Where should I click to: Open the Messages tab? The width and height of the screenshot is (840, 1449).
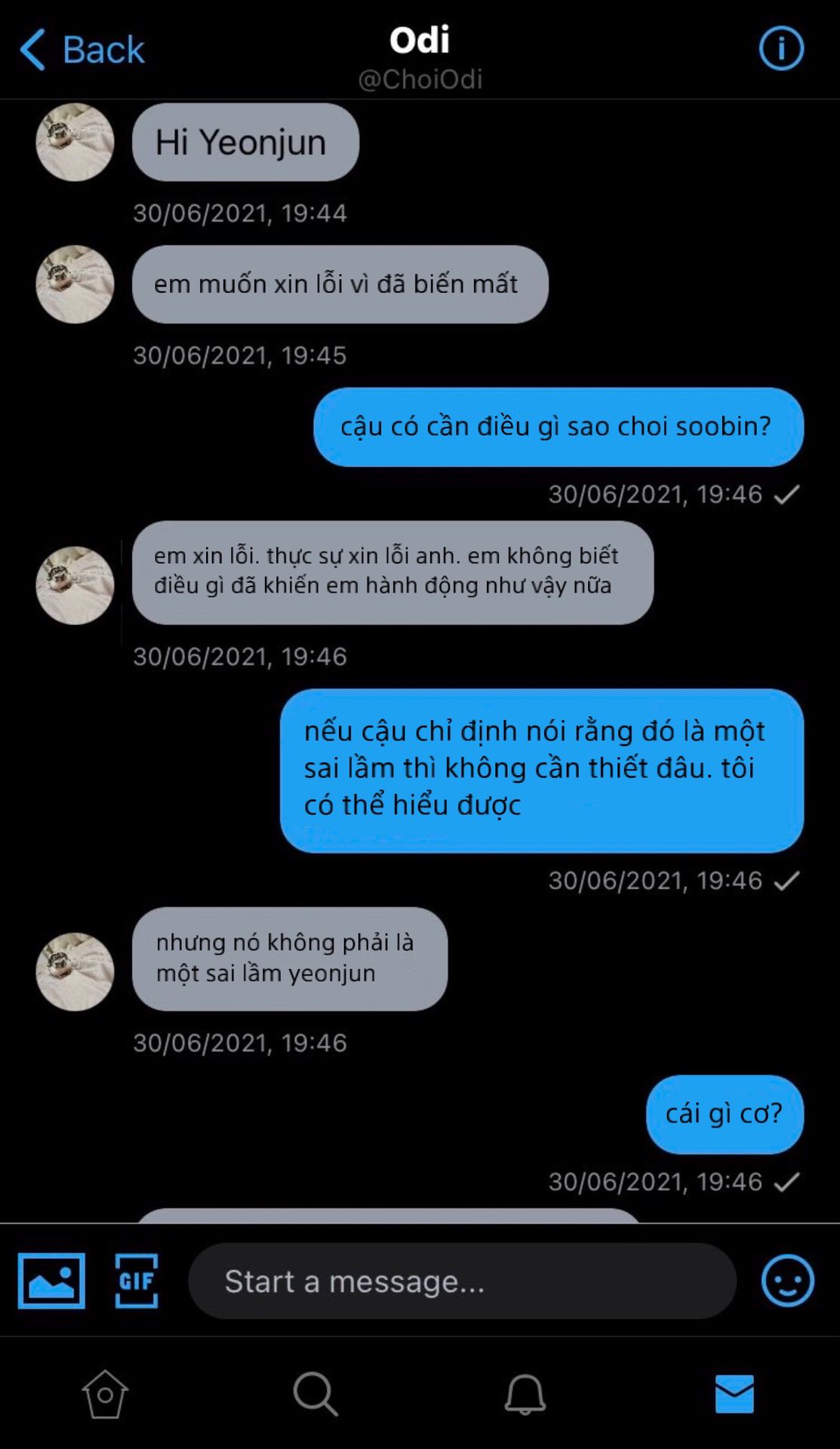pyautogui.click(x=734, y=1394)
